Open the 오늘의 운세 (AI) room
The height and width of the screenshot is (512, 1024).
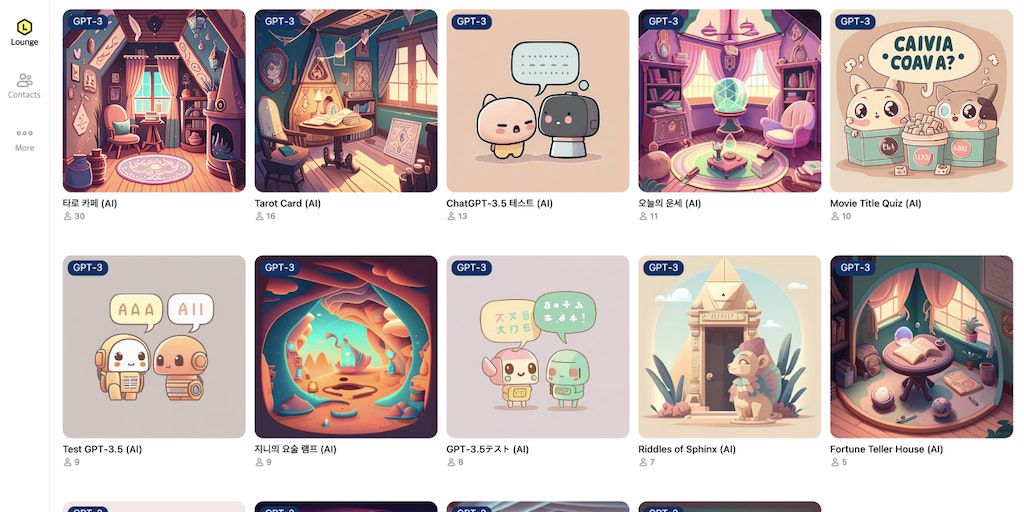(730, 101)
